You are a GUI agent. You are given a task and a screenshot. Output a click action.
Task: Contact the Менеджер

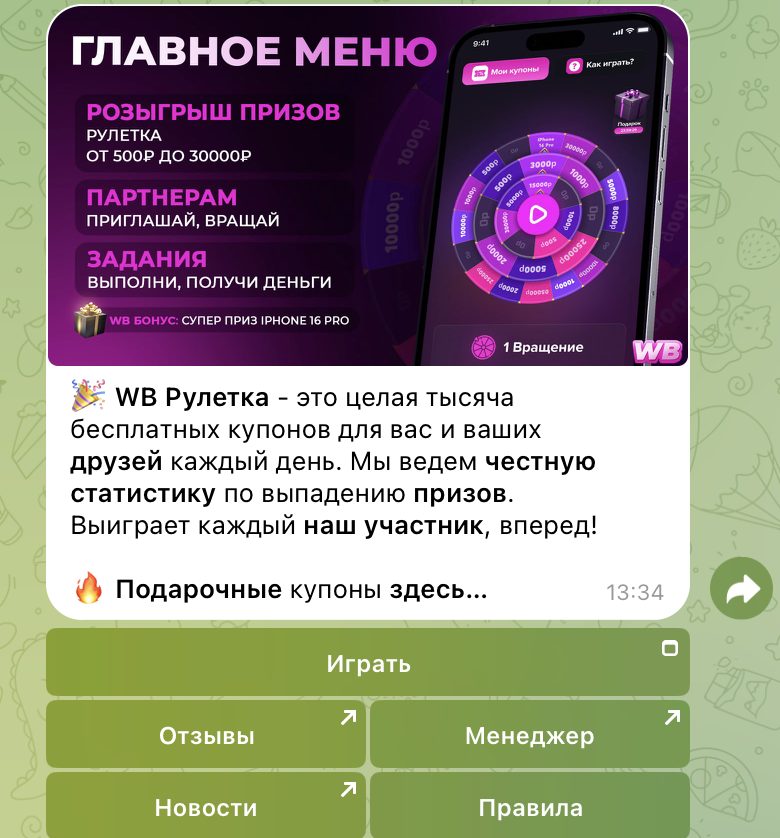coord(529,736)
